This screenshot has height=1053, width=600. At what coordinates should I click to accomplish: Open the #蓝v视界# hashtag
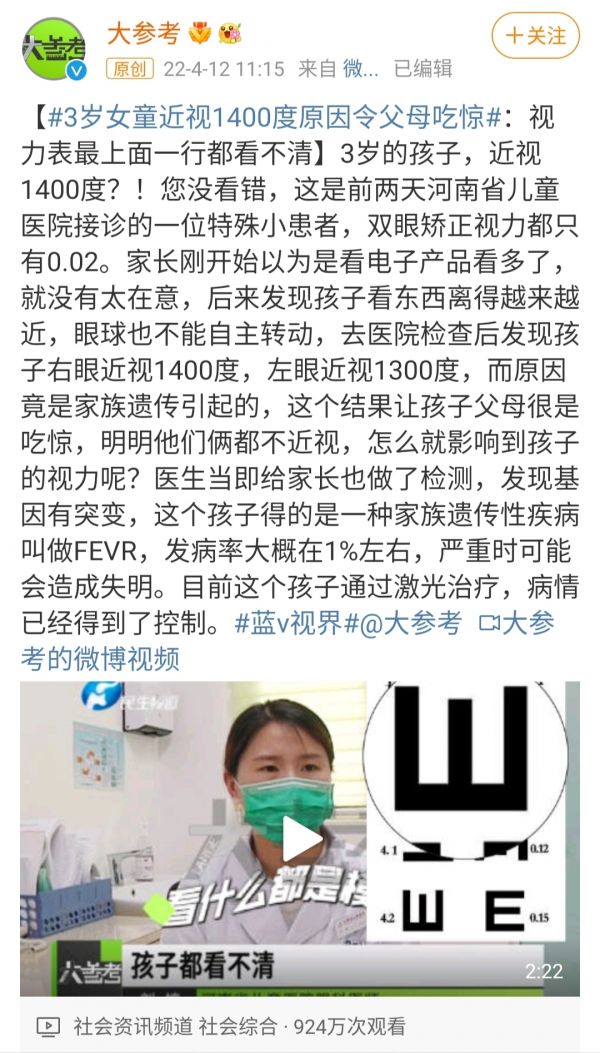point(296,623)
